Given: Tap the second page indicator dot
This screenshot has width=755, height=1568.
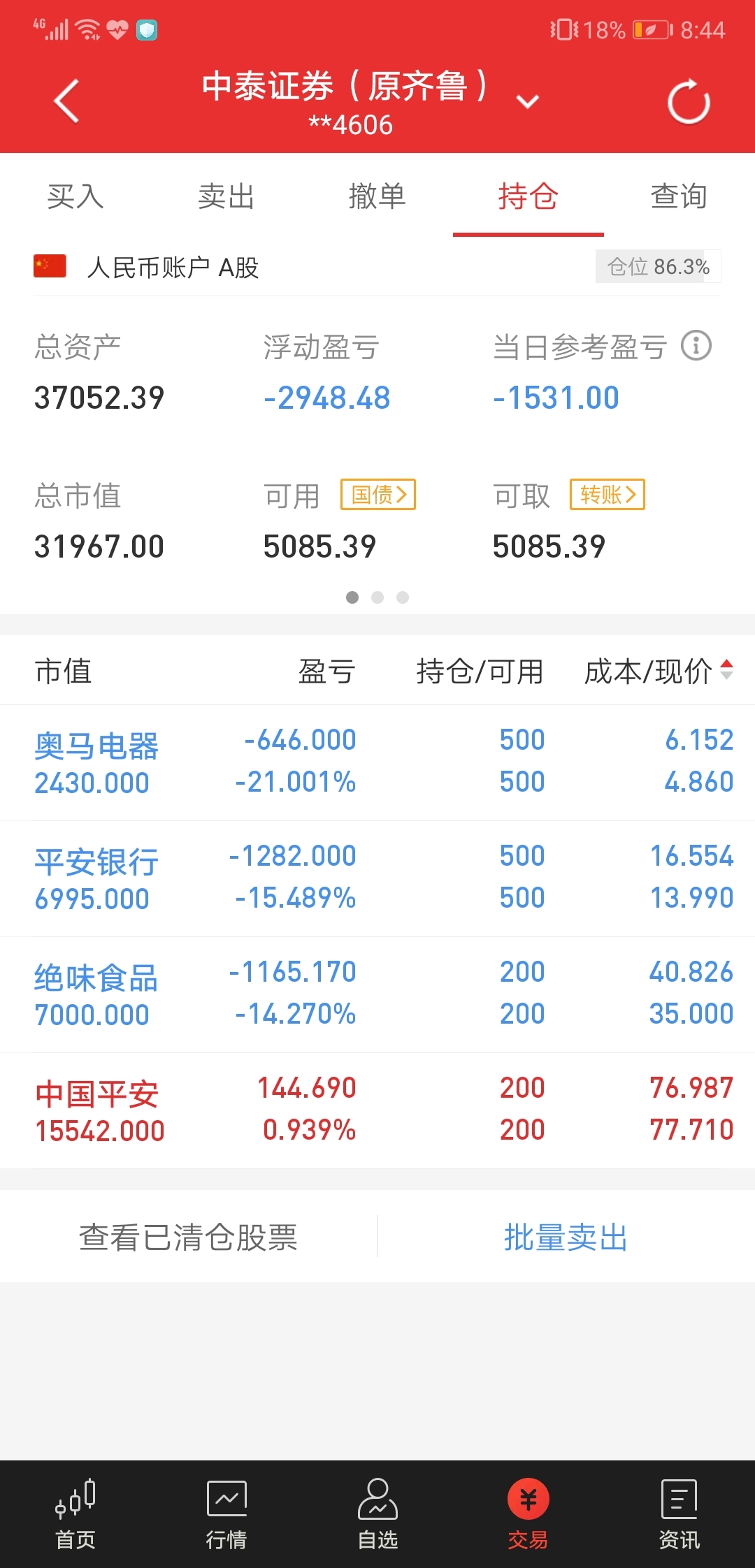Looking at the screenshot, I should tap(377, 597).
